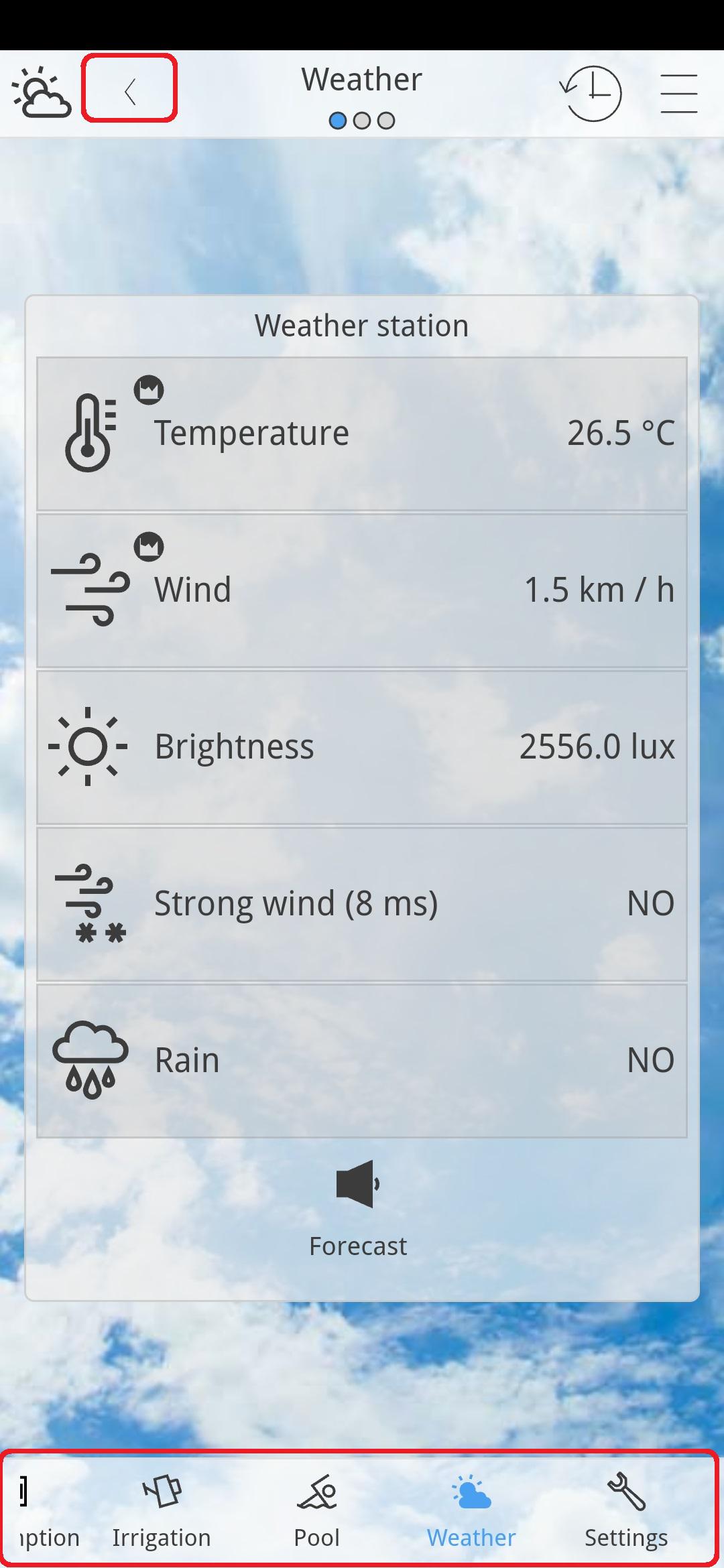Select the Brightness reading row
The width and height of the screenshot is (724, 1568).
tap(362, 747)
